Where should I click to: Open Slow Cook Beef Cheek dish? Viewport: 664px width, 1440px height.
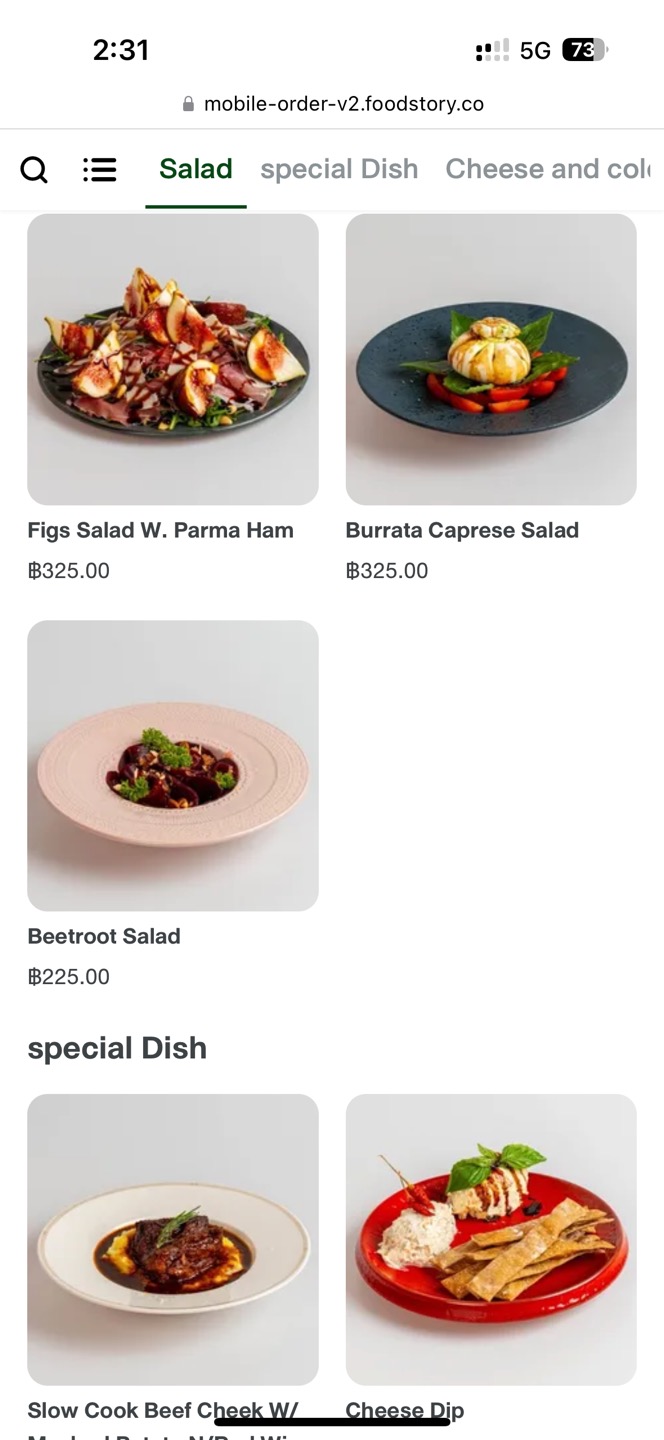pyautogui.click(x=173, y=1239)
